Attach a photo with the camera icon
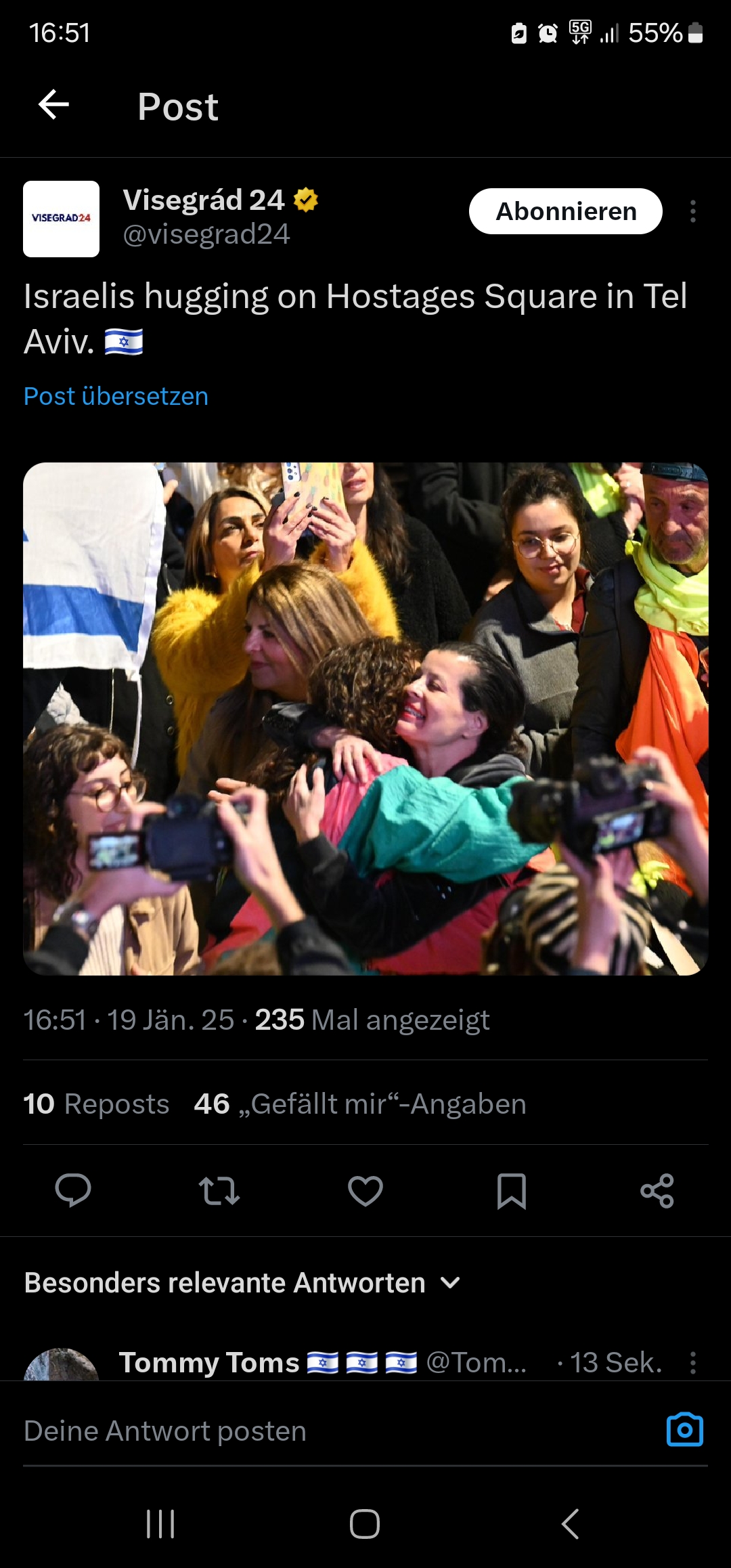This screenshot has width=731, height=1568. tap(685, 1430)
